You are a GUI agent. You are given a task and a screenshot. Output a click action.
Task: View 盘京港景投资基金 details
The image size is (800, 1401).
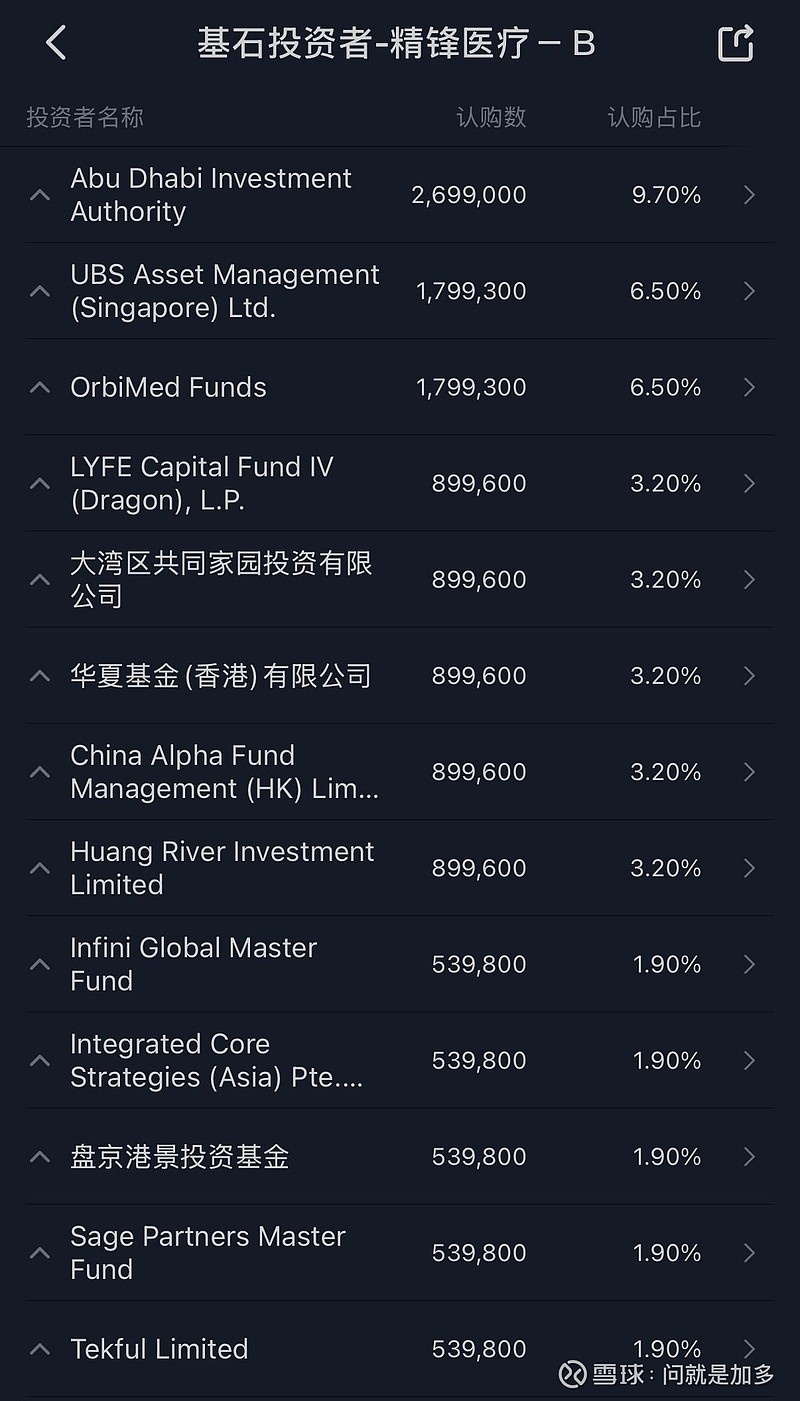(x=180, y=1156)
